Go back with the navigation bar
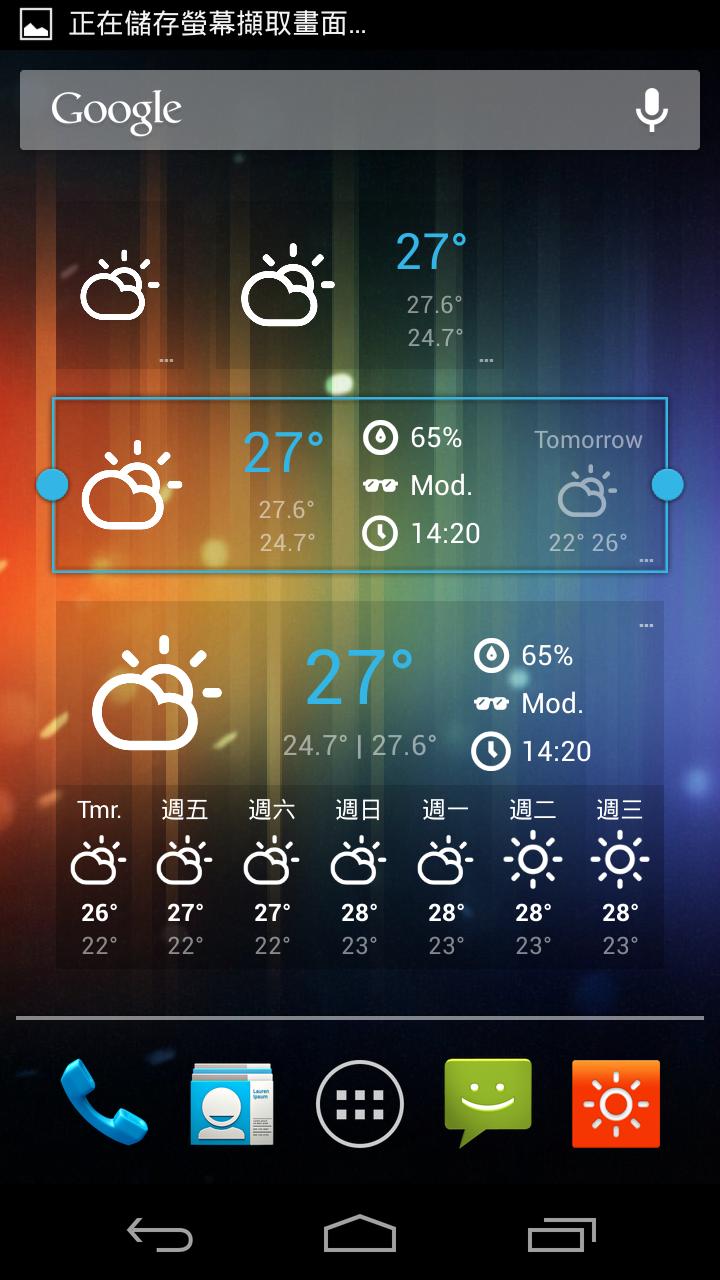Image resolution: width=720 pixels, height=1280 pixels. pyautogui.click(x=160, y=1235)
